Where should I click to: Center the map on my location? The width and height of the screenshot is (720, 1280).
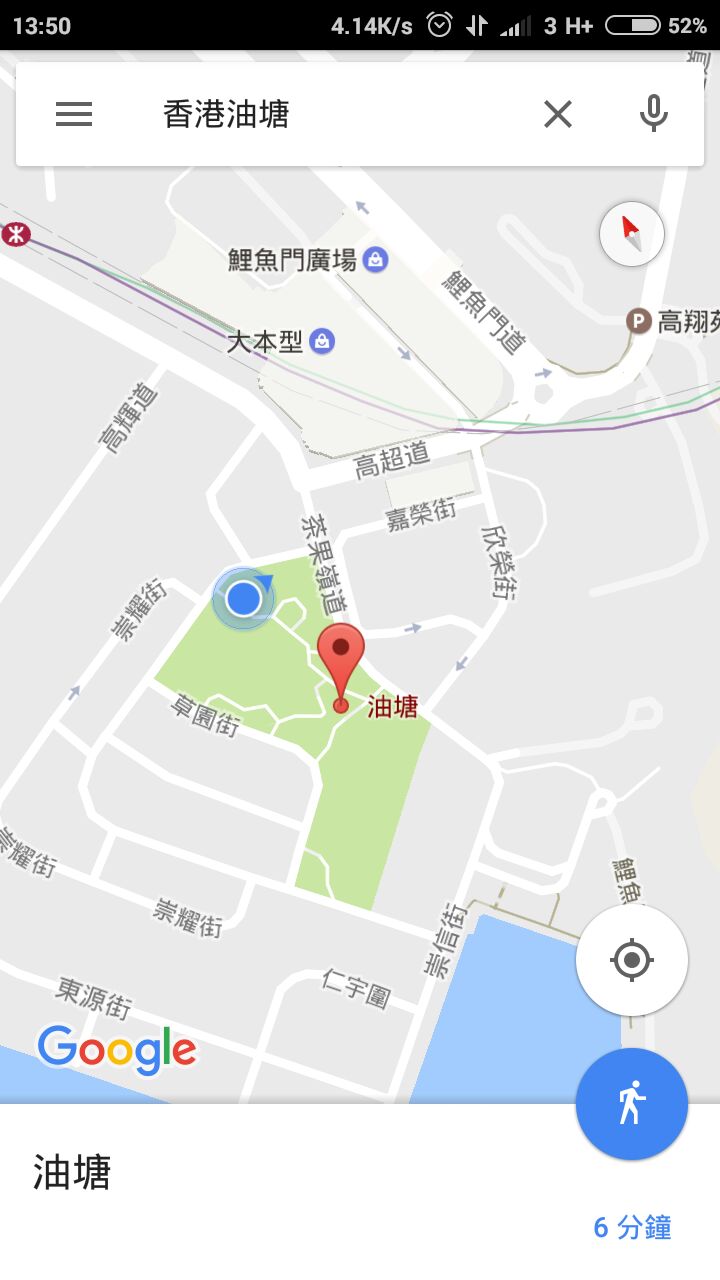632,961
